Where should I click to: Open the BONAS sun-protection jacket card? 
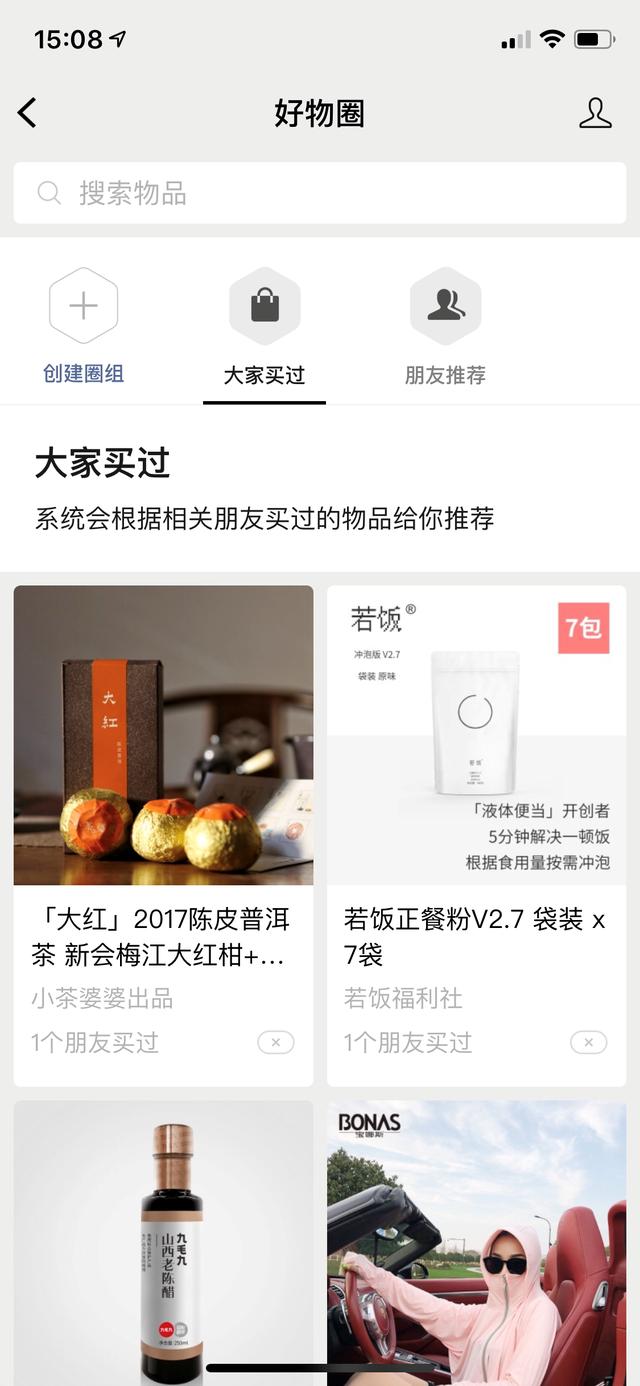coord(476,1243)
